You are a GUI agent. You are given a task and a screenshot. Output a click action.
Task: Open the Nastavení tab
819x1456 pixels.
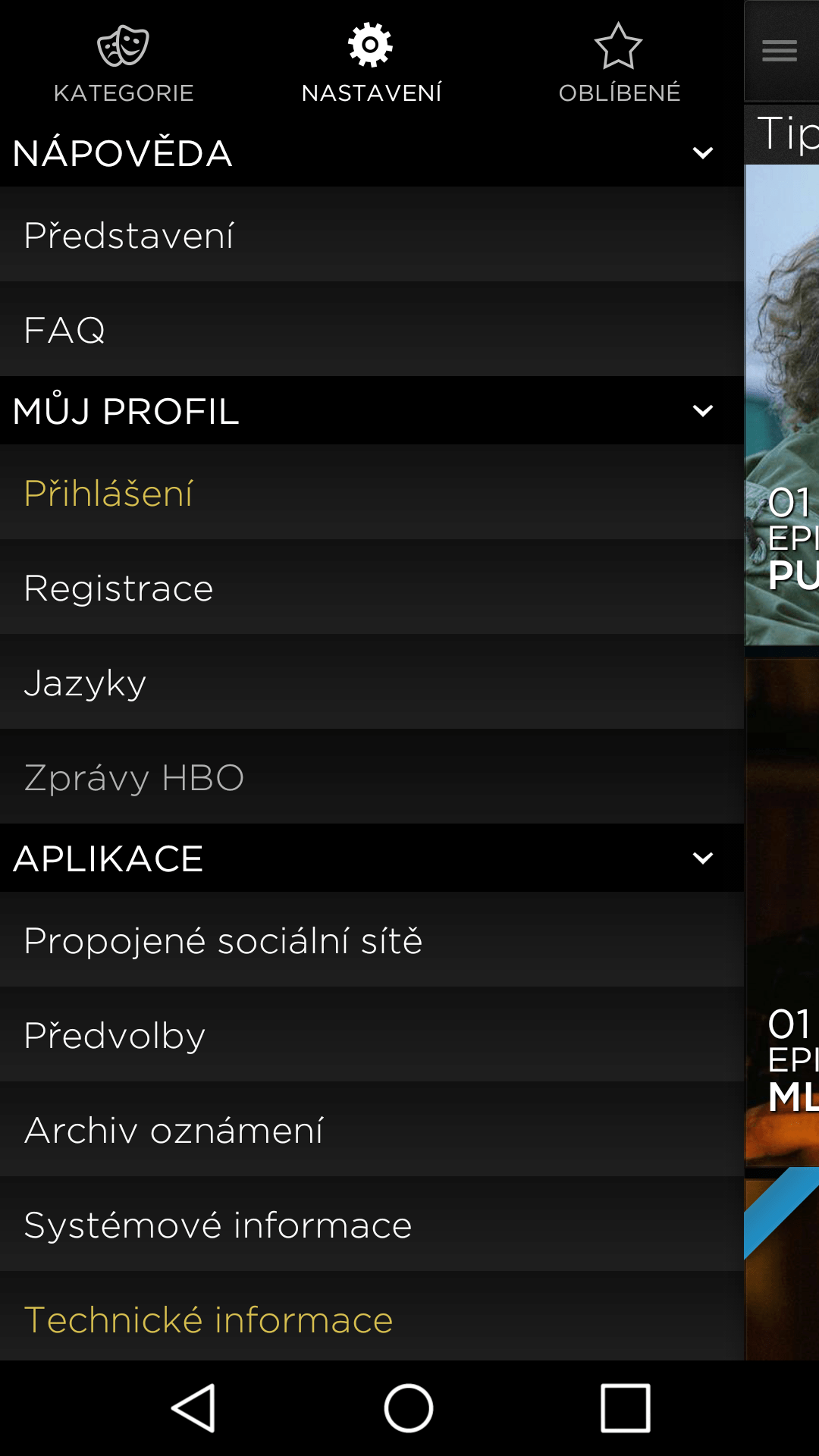371,64
